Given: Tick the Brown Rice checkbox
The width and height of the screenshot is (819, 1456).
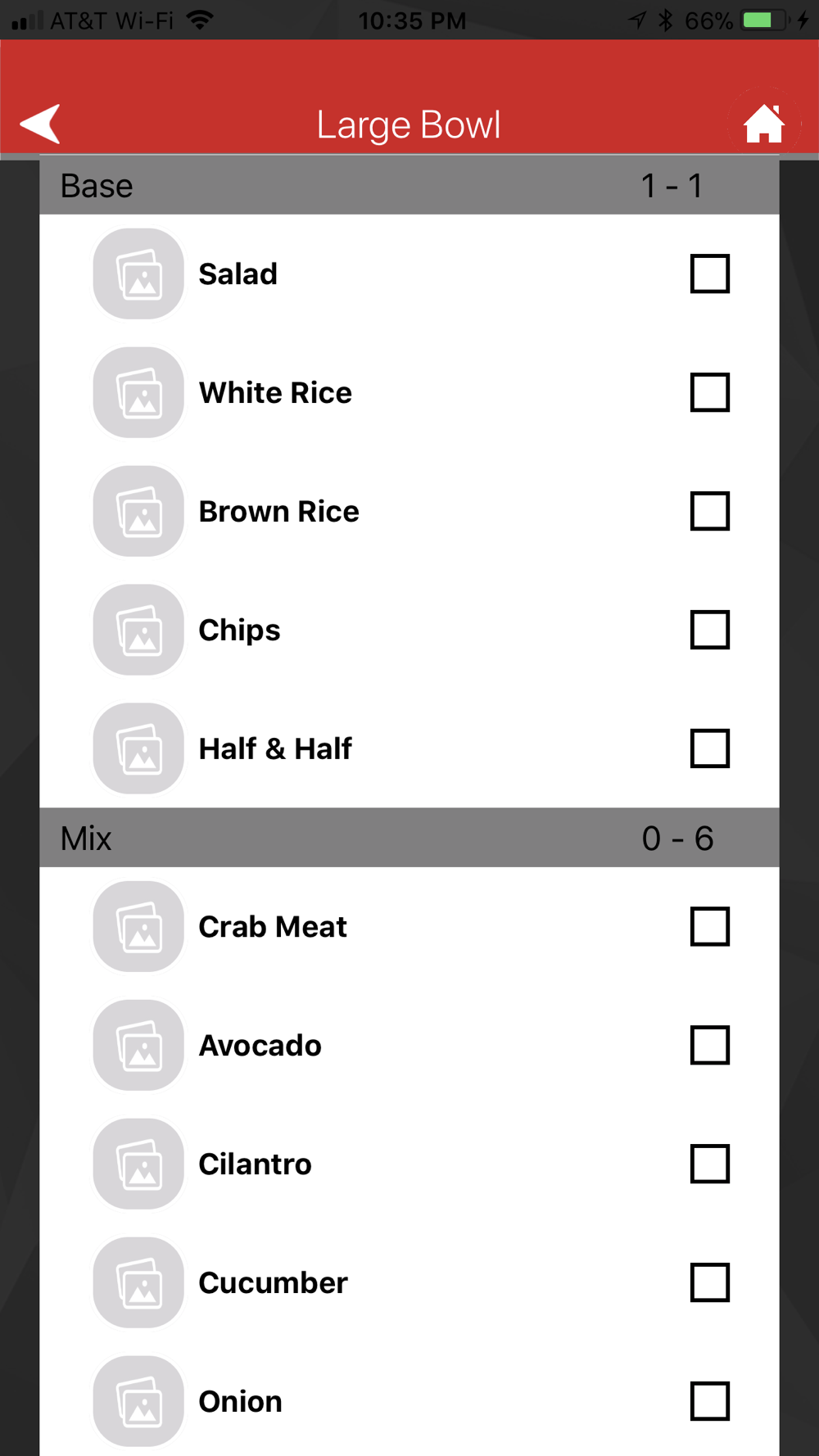Looking at the screenshot, I should pyautogui.click(x=710, y=511).
